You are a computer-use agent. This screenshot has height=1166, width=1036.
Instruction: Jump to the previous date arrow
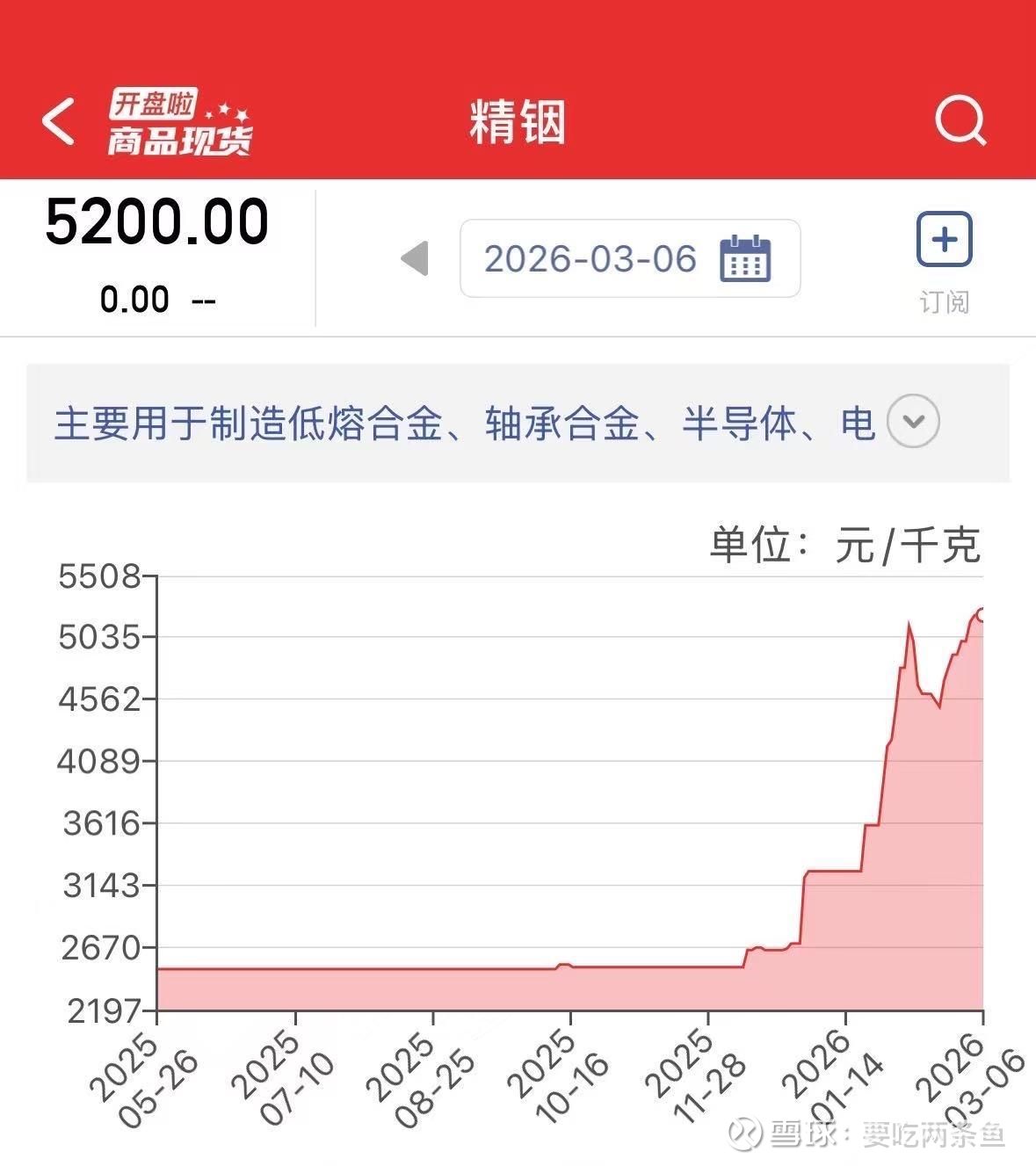(414, 258)
